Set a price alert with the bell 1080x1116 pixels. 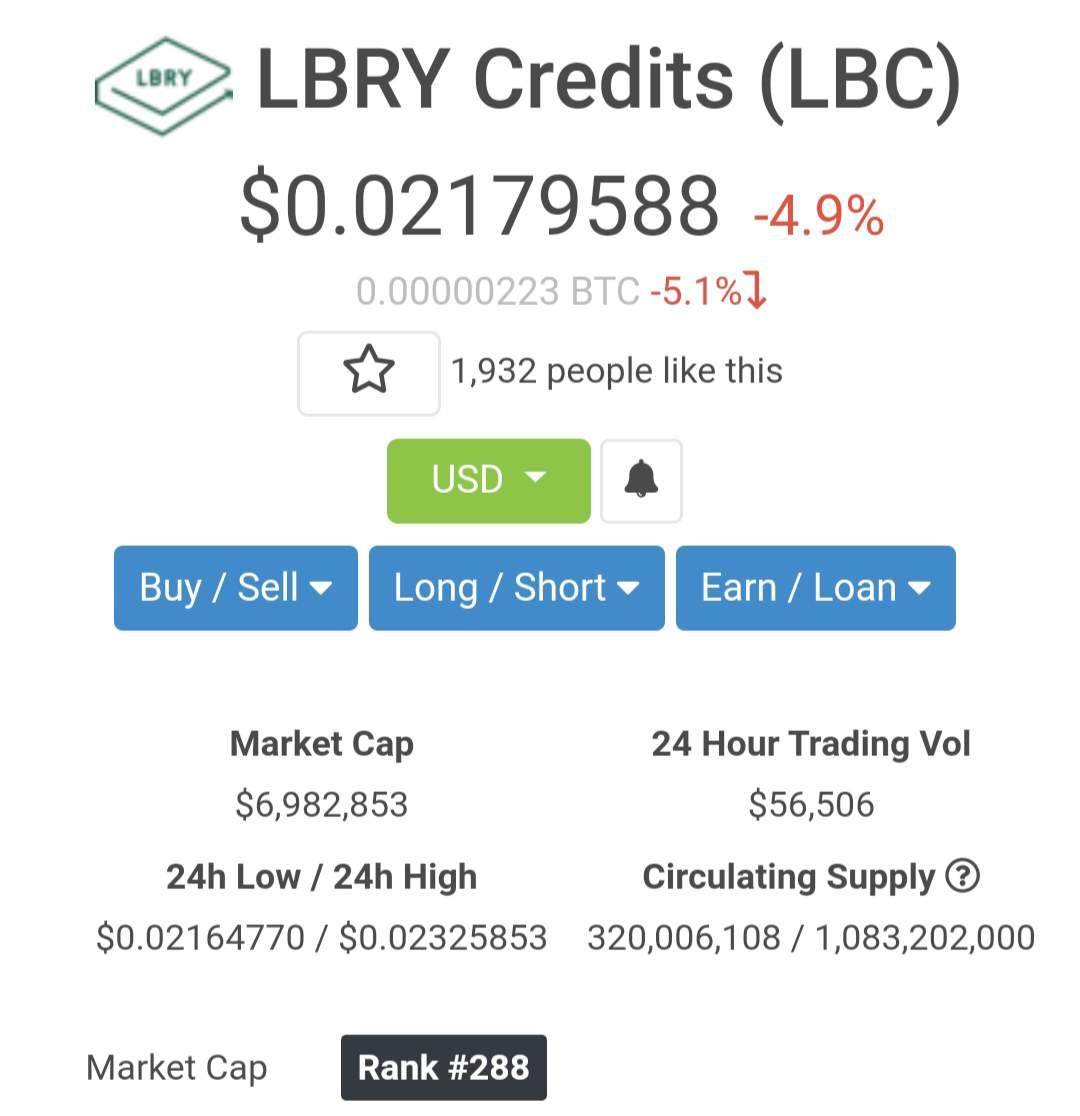click(641, 480)
